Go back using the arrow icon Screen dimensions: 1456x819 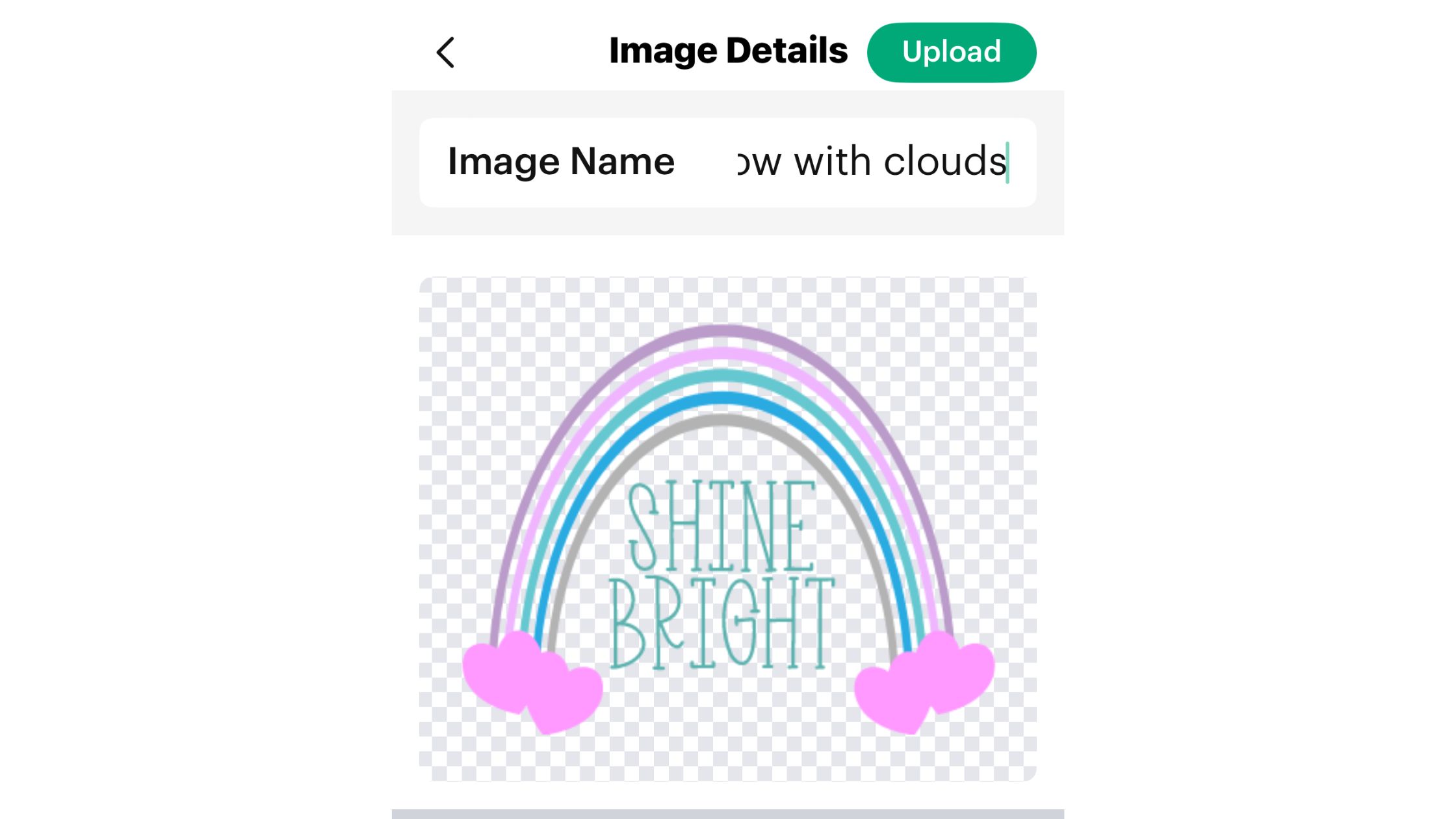point(445,53)
